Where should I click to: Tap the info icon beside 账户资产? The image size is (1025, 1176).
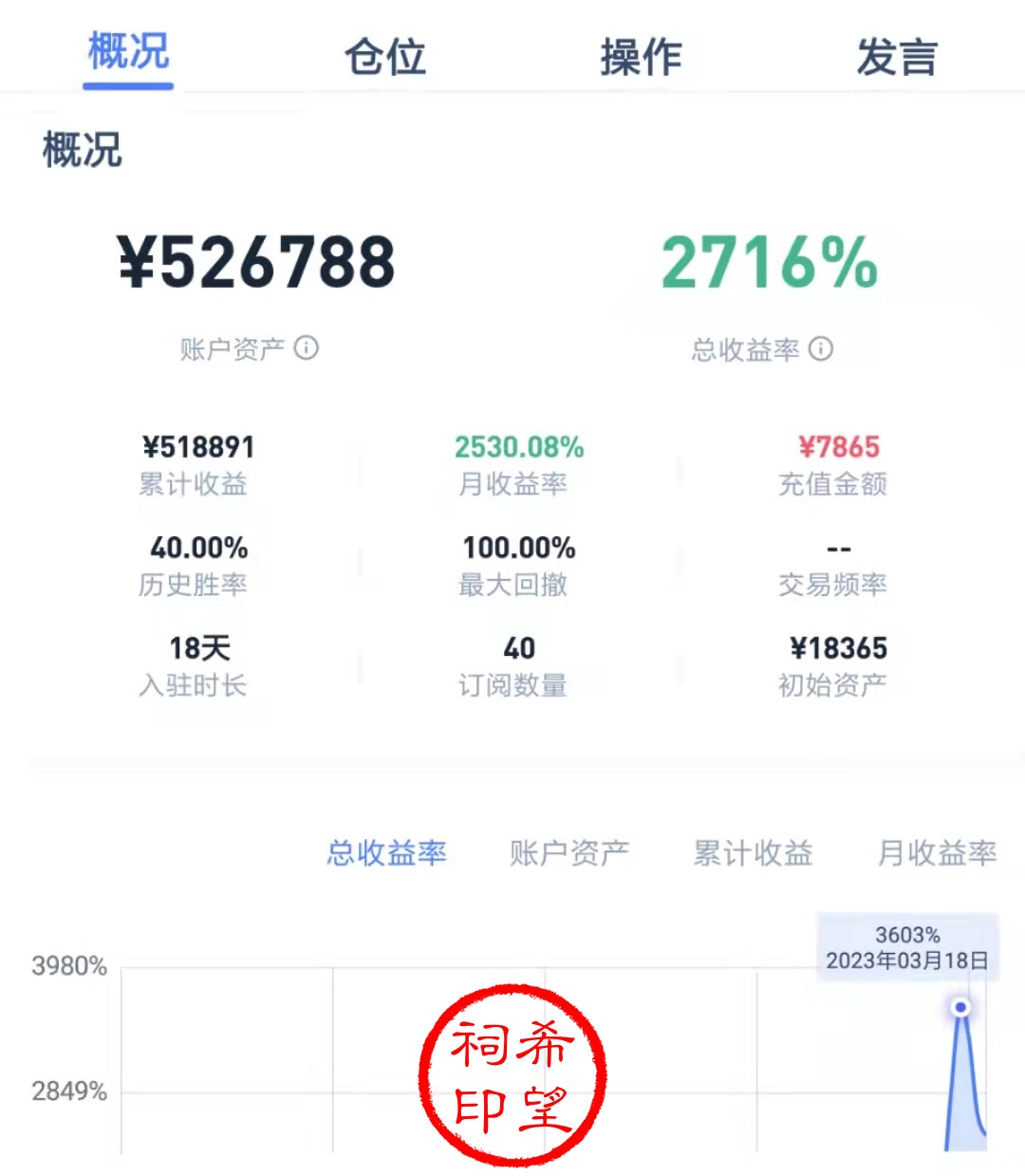(x=307, y=348)
